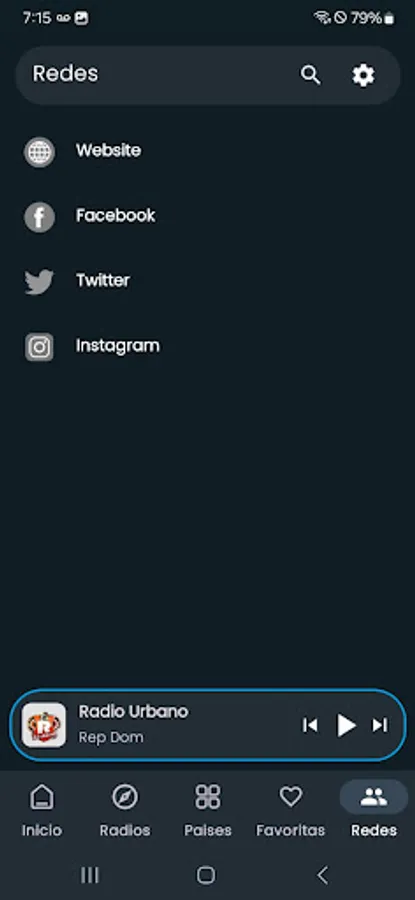Image resolution: width=415 pixels, height=900 pixels.
Task: Go back with the system back button
Action: tap(323, 875)
